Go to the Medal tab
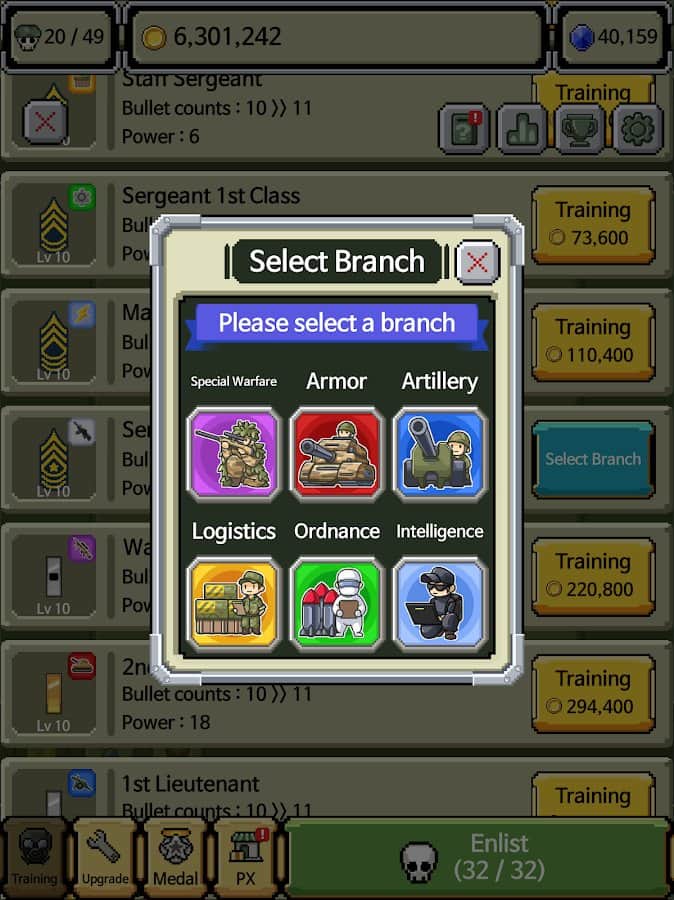Image resolution: width=674 pixels, height=900 pixels. click(174, 856)
